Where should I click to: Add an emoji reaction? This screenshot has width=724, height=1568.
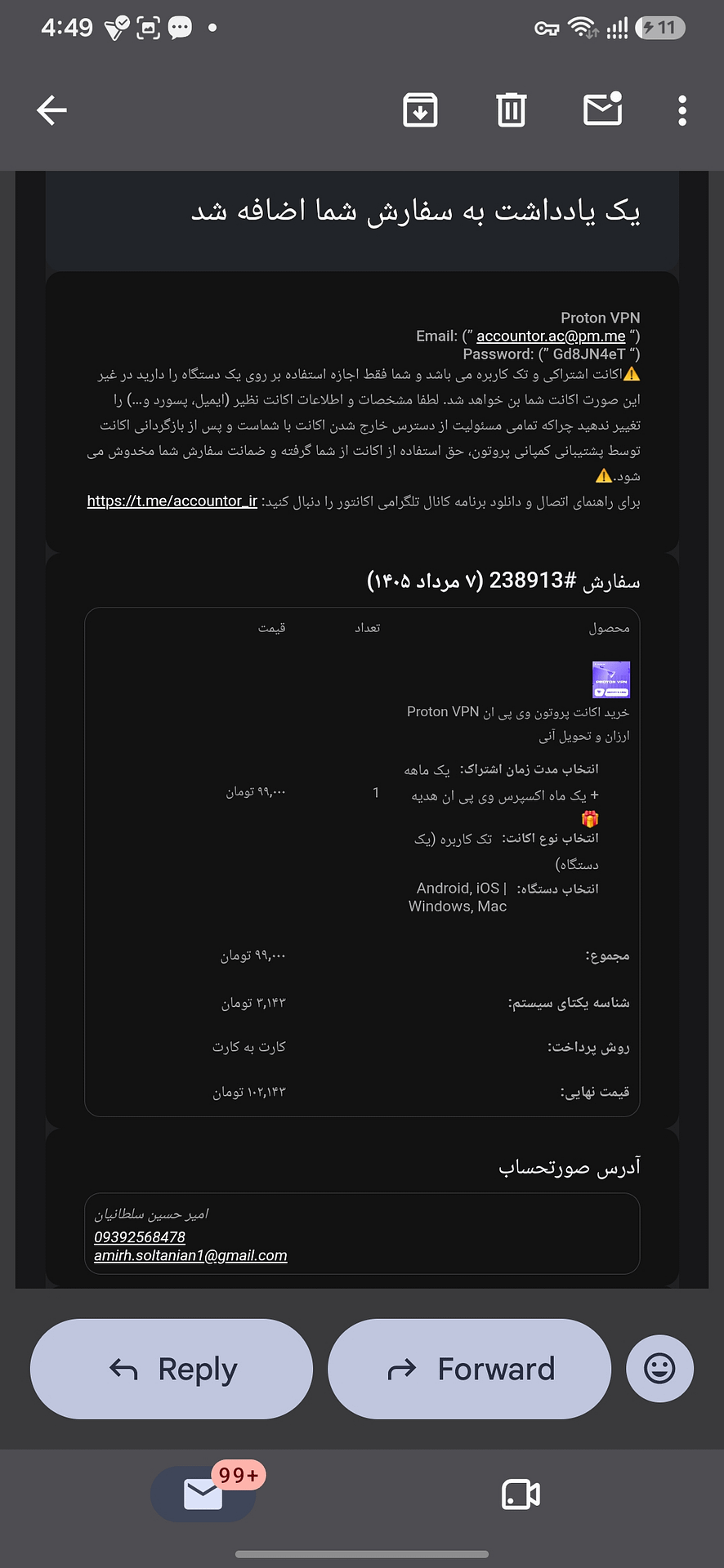click(x=659, y=1369)
